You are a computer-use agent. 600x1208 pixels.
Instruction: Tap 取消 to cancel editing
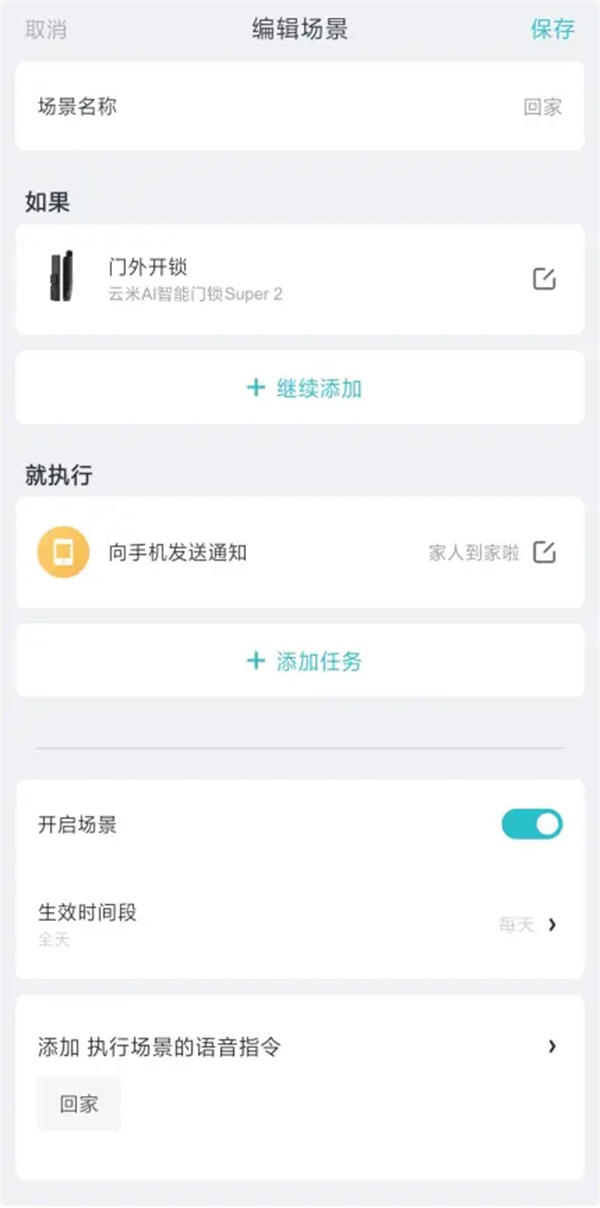click(x=46, y=29)
